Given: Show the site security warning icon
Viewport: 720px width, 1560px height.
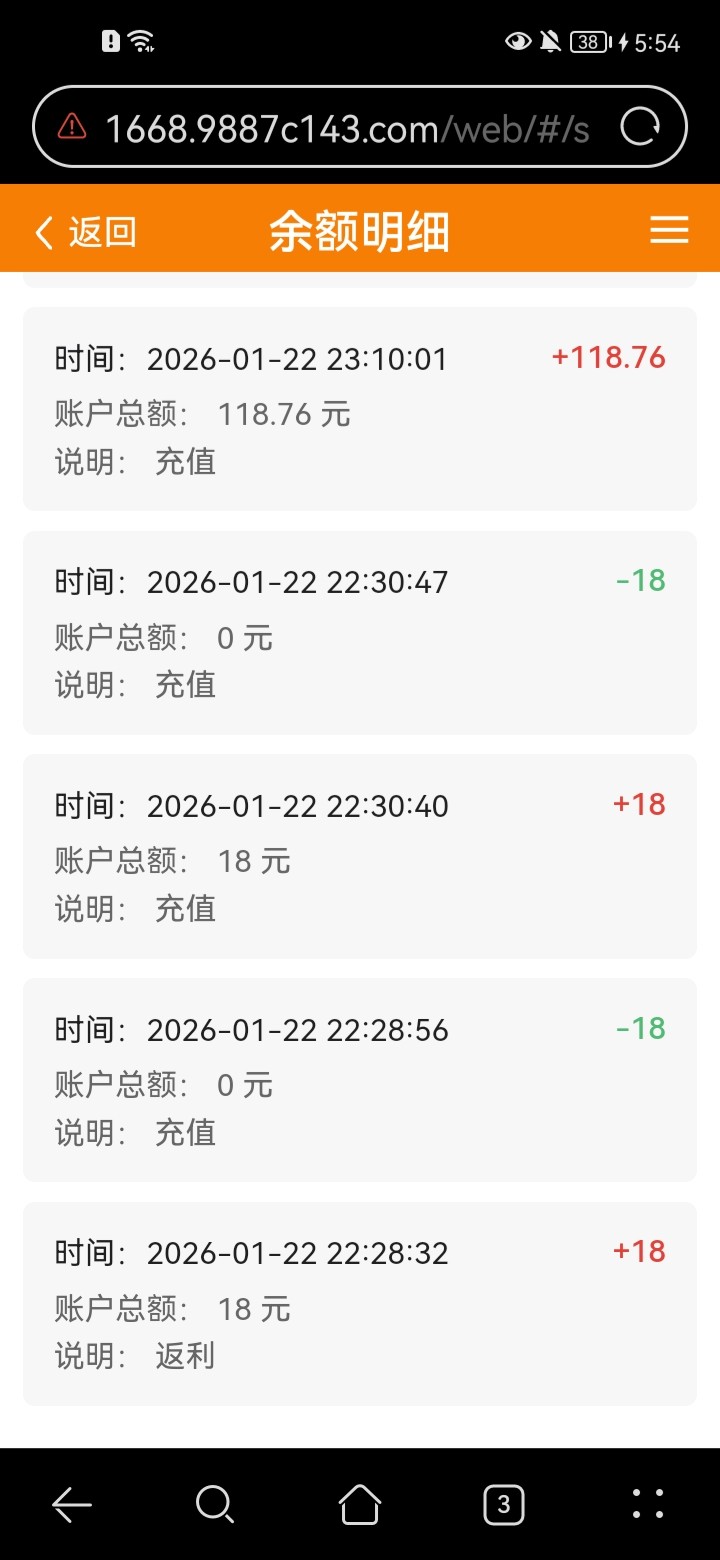Looking at the screenshot, I should (72, 127).
